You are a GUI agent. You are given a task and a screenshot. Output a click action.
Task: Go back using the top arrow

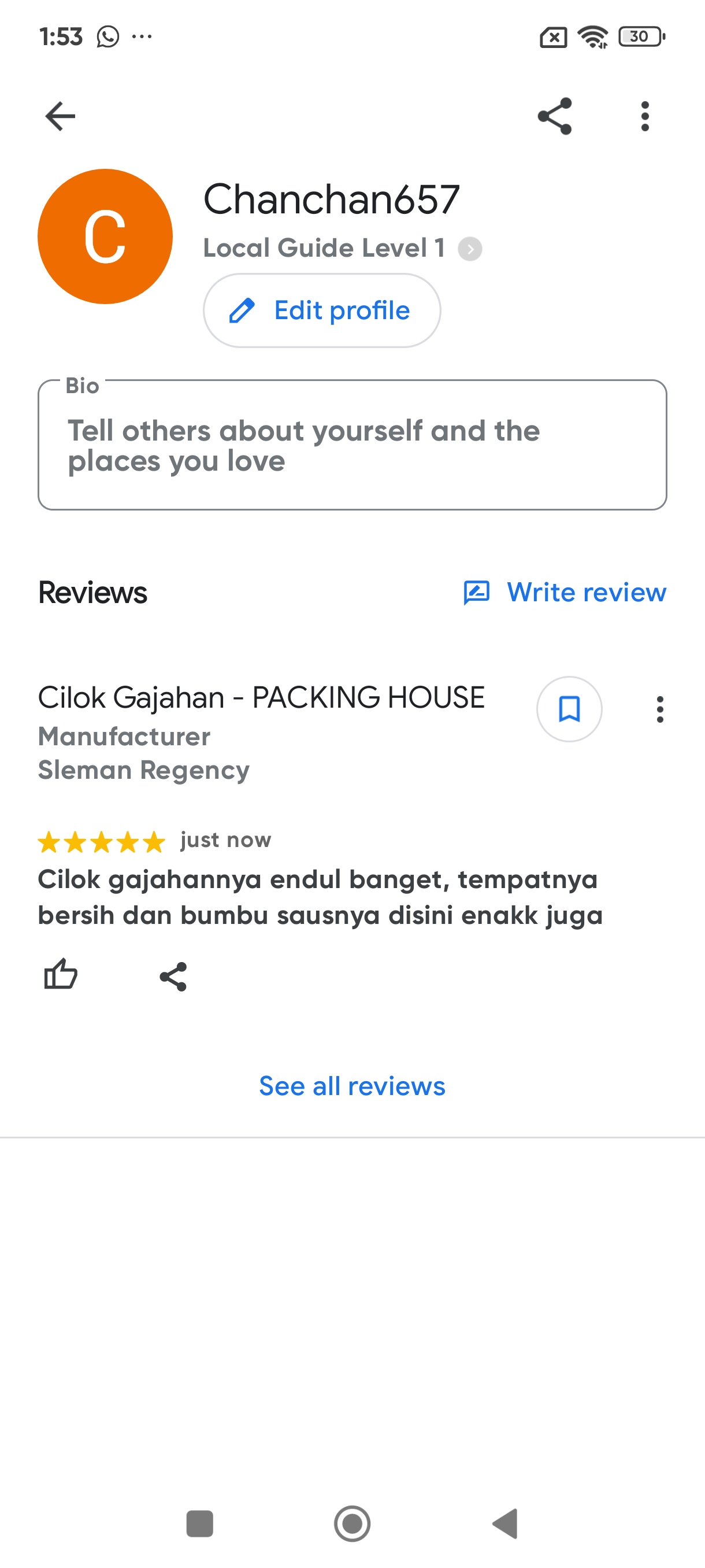[60, 116]
